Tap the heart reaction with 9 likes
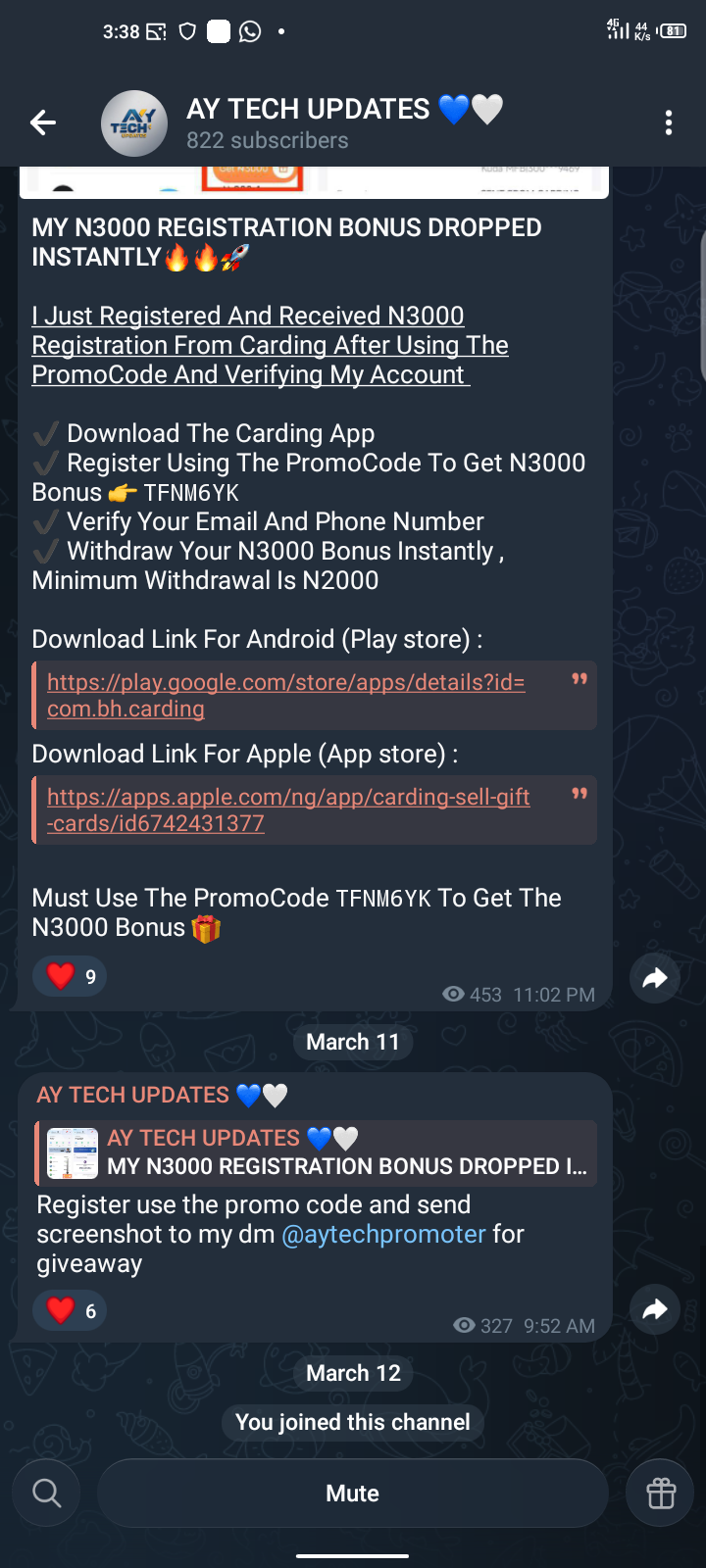This screenshot has width=706, height=1568. point(71,976)
